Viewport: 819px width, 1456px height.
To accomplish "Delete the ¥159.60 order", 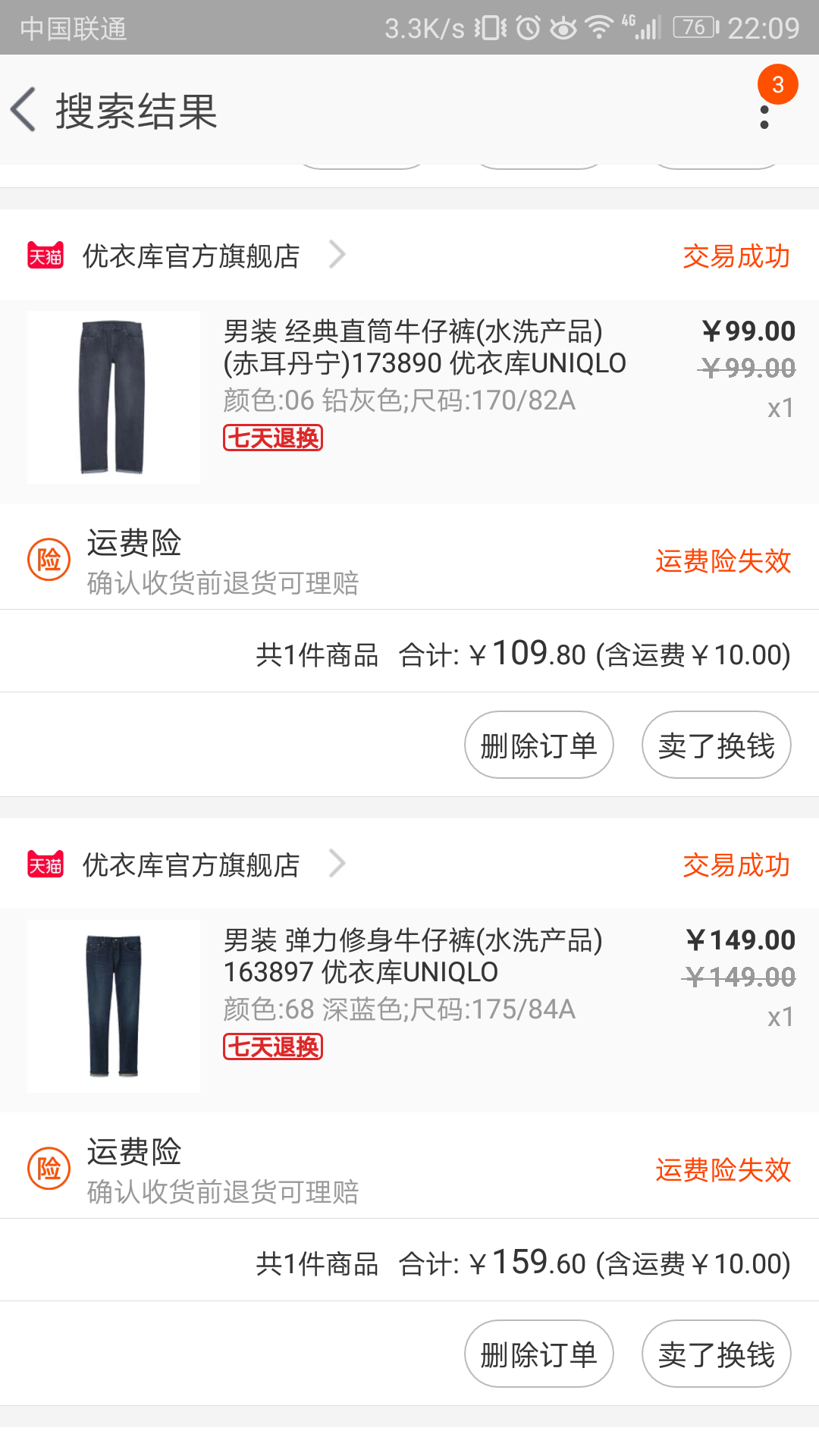I will coord(538,1354).
